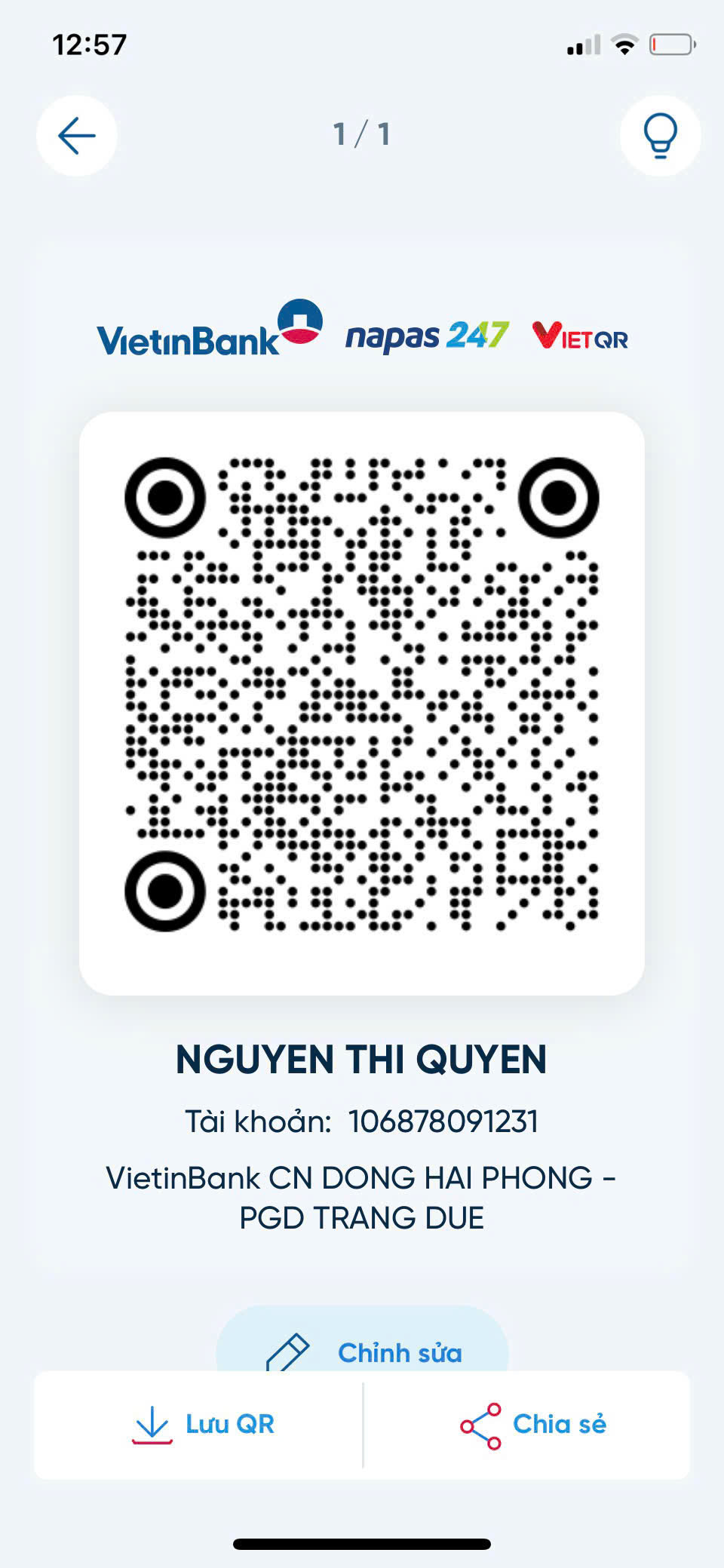The height and width of the screenshot is (1568, 724).
Task: Open the lightbulb tips icon
Action: (x=660, y=136)
